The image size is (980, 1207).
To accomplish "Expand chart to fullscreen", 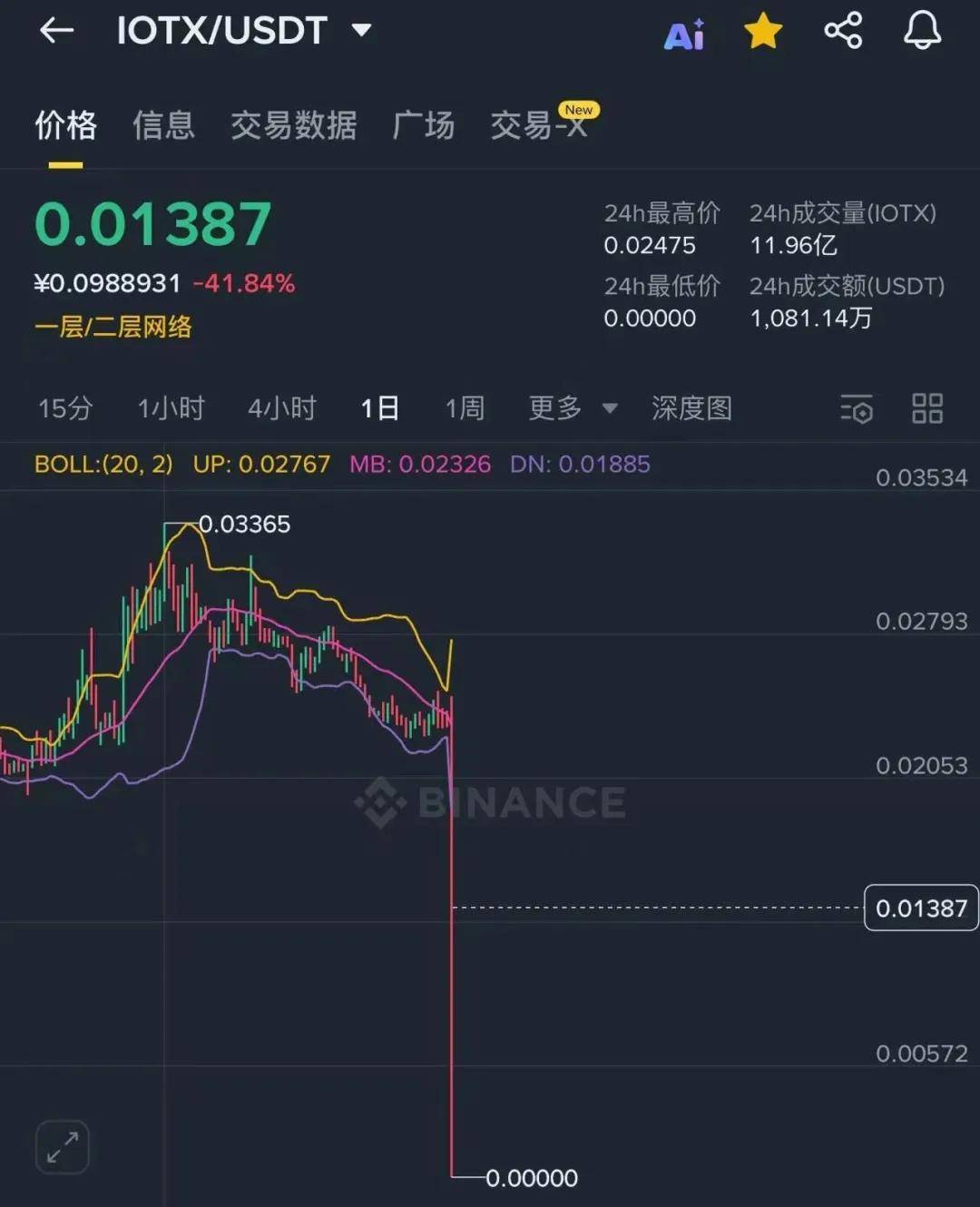I will [x=61, y=1146].
